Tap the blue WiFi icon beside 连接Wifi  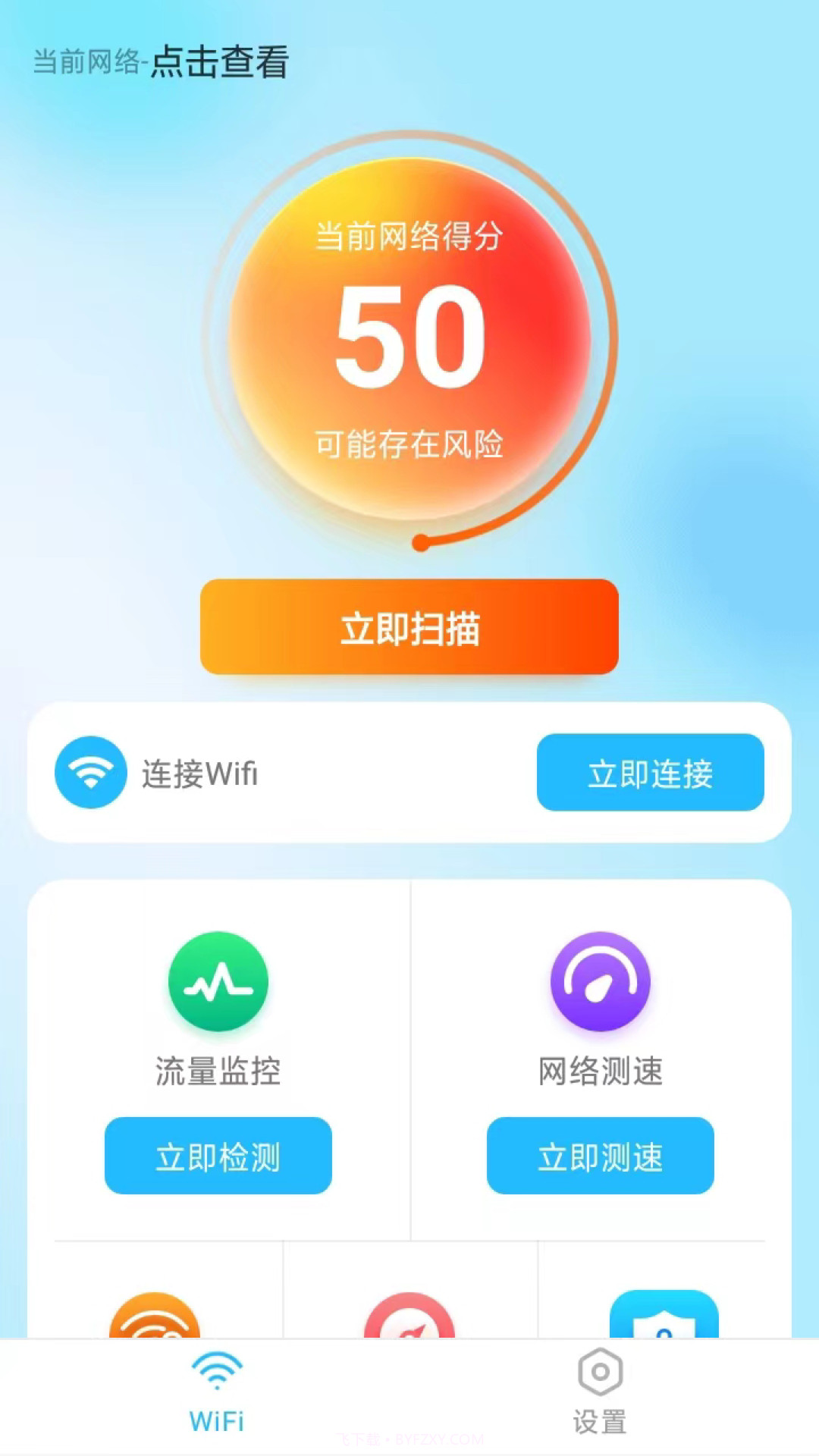pyautogui.click(x=90, y=773)
